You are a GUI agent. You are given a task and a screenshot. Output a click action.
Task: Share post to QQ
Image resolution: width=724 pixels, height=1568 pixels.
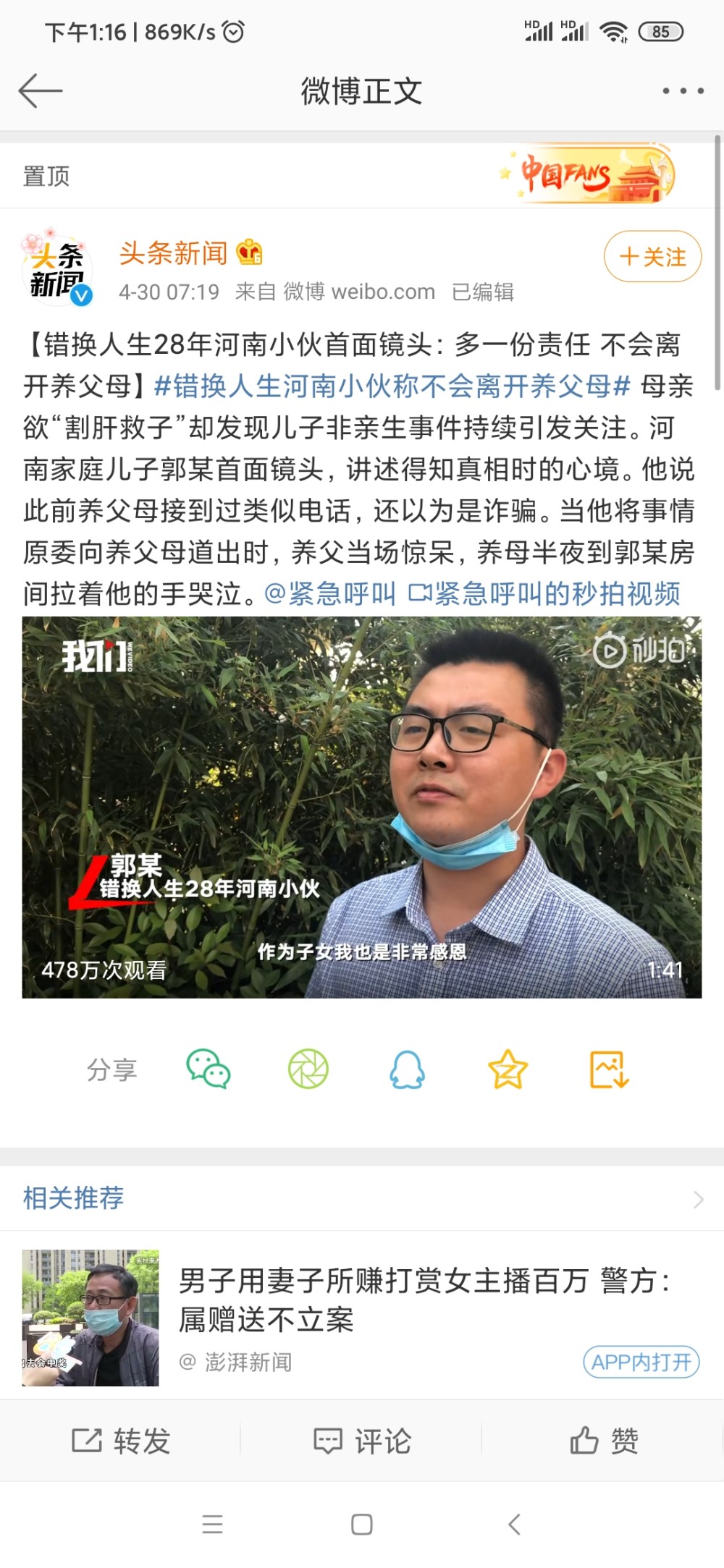408,1069
